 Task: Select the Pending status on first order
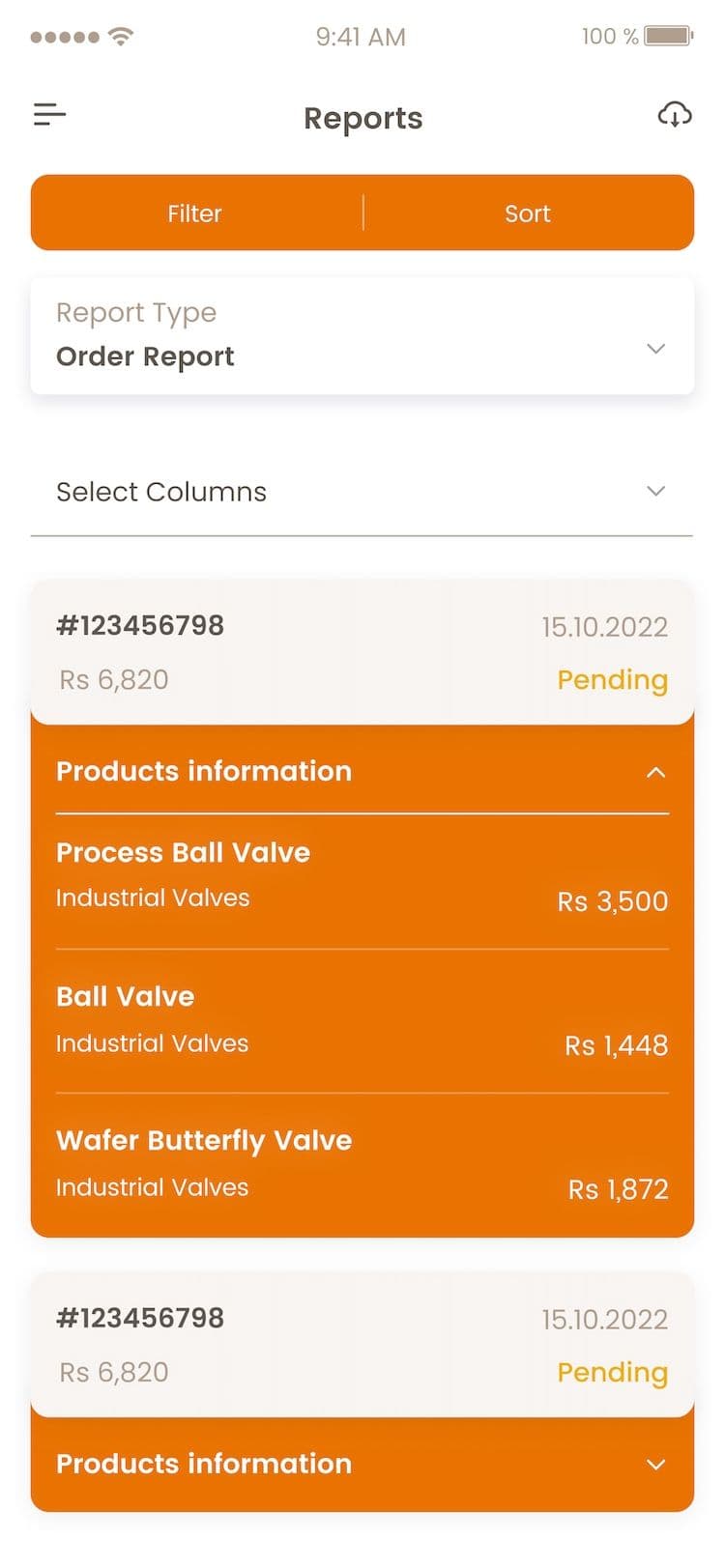(x=612, y=679)
